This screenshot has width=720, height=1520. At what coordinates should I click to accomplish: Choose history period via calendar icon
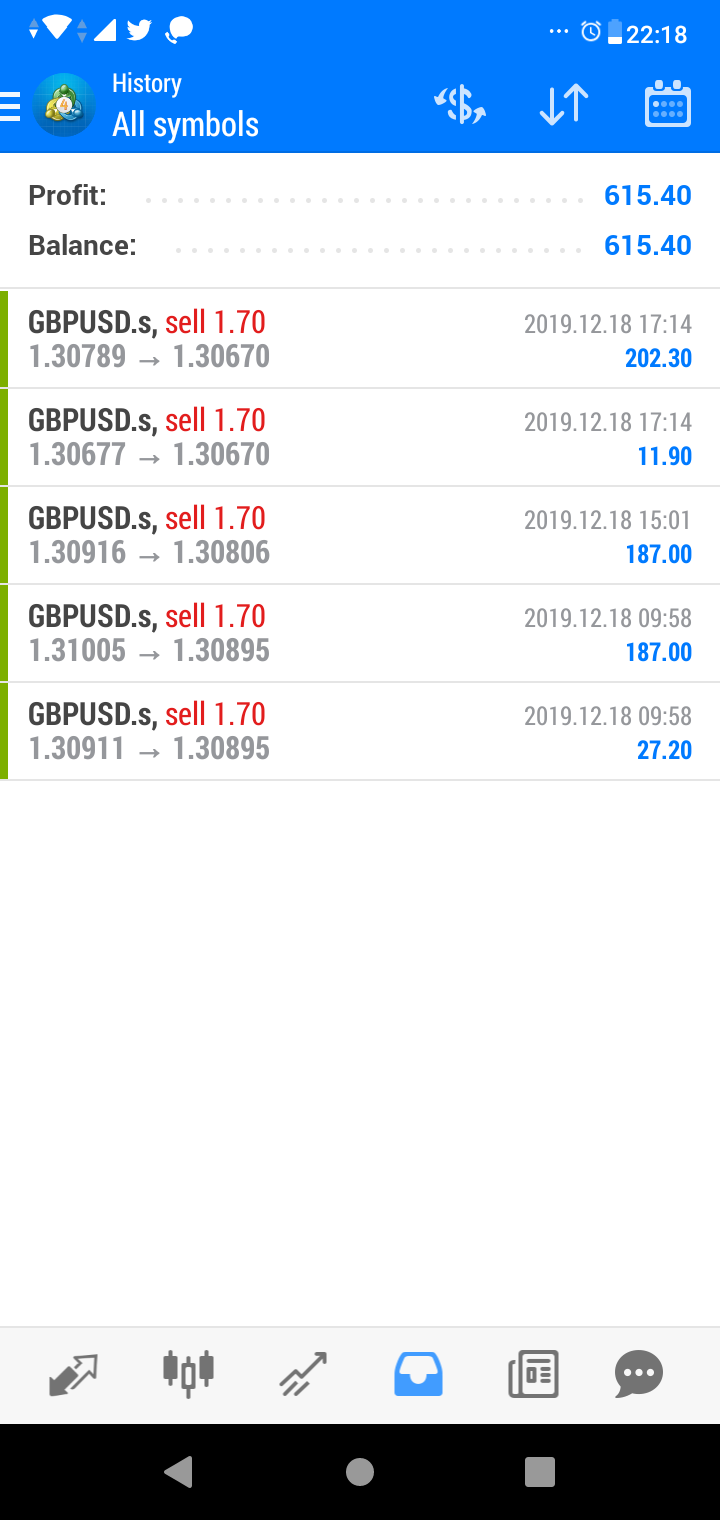point(667,105)
